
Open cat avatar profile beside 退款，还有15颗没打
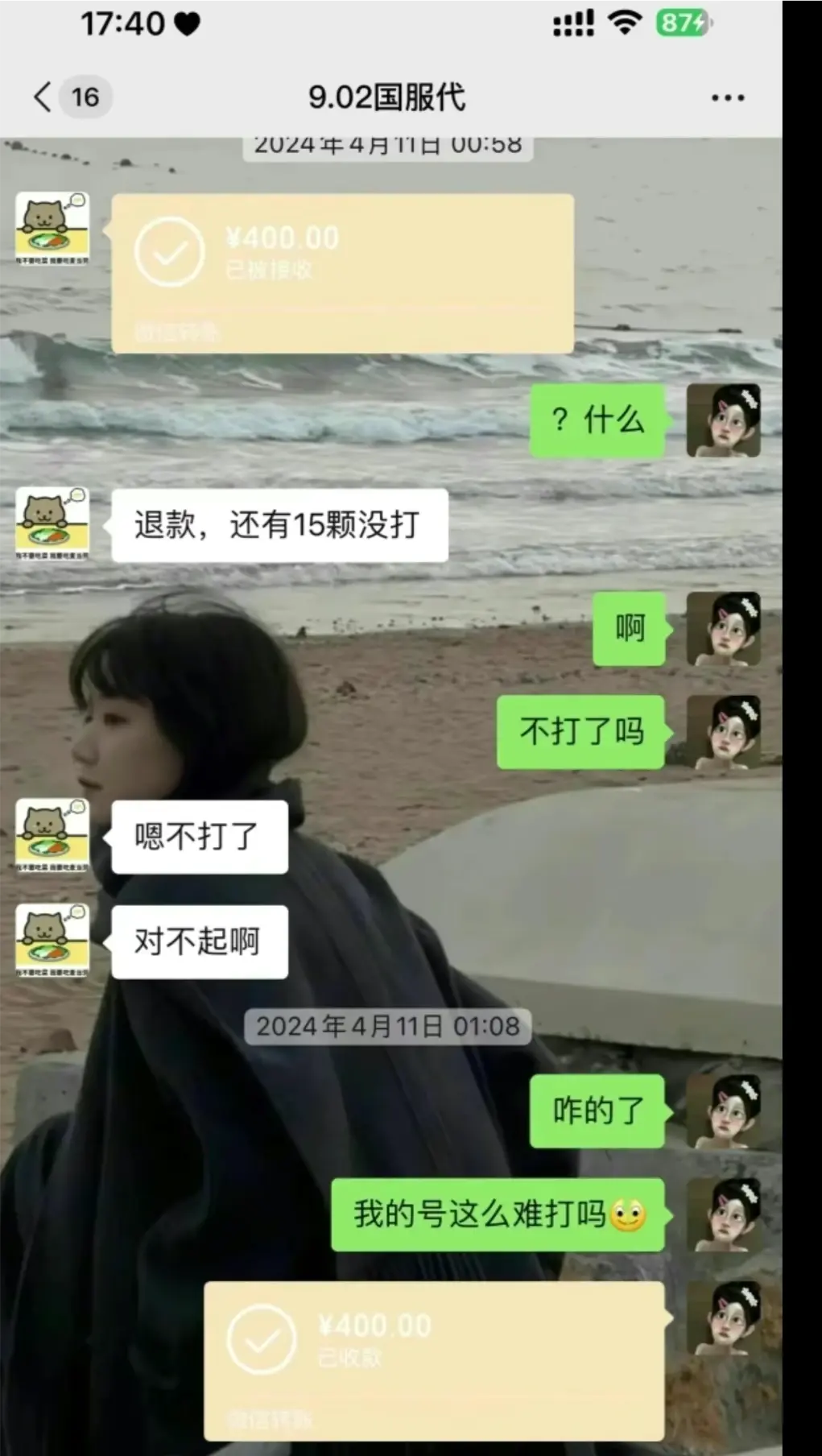click(52, 523)
